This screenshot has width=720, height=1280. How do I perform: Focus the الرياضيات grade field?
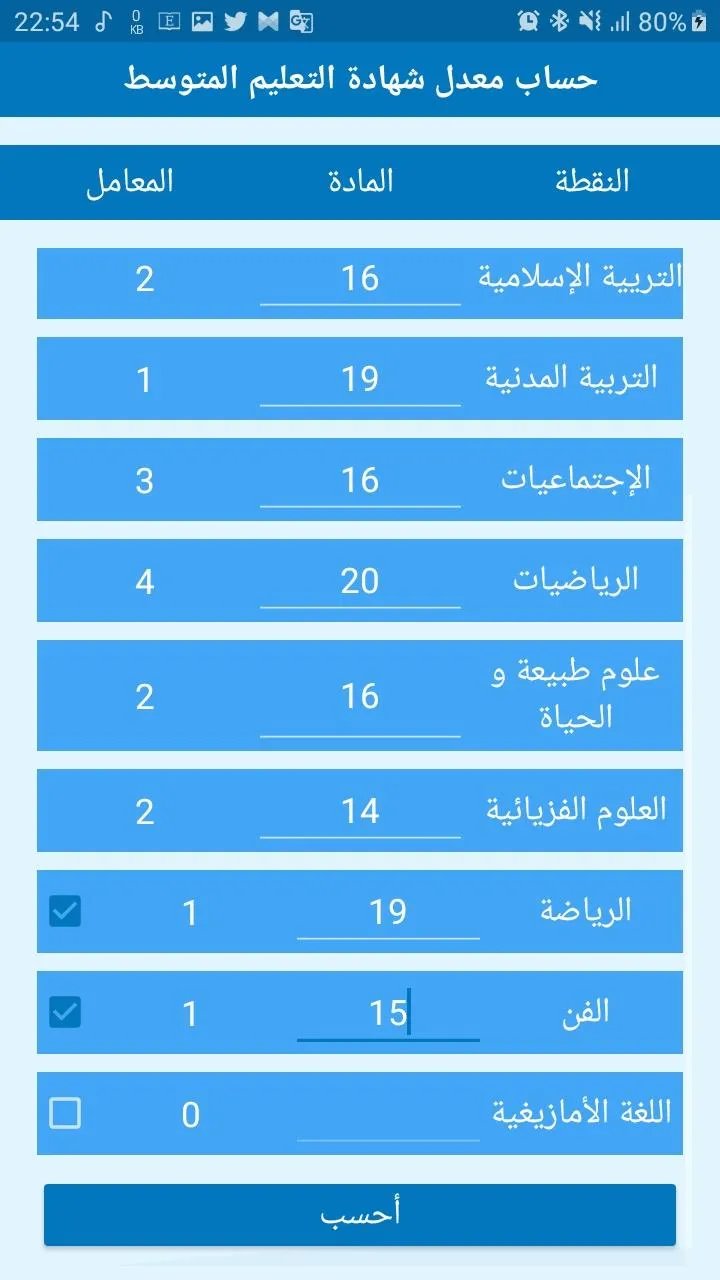(x=360, y=582)
